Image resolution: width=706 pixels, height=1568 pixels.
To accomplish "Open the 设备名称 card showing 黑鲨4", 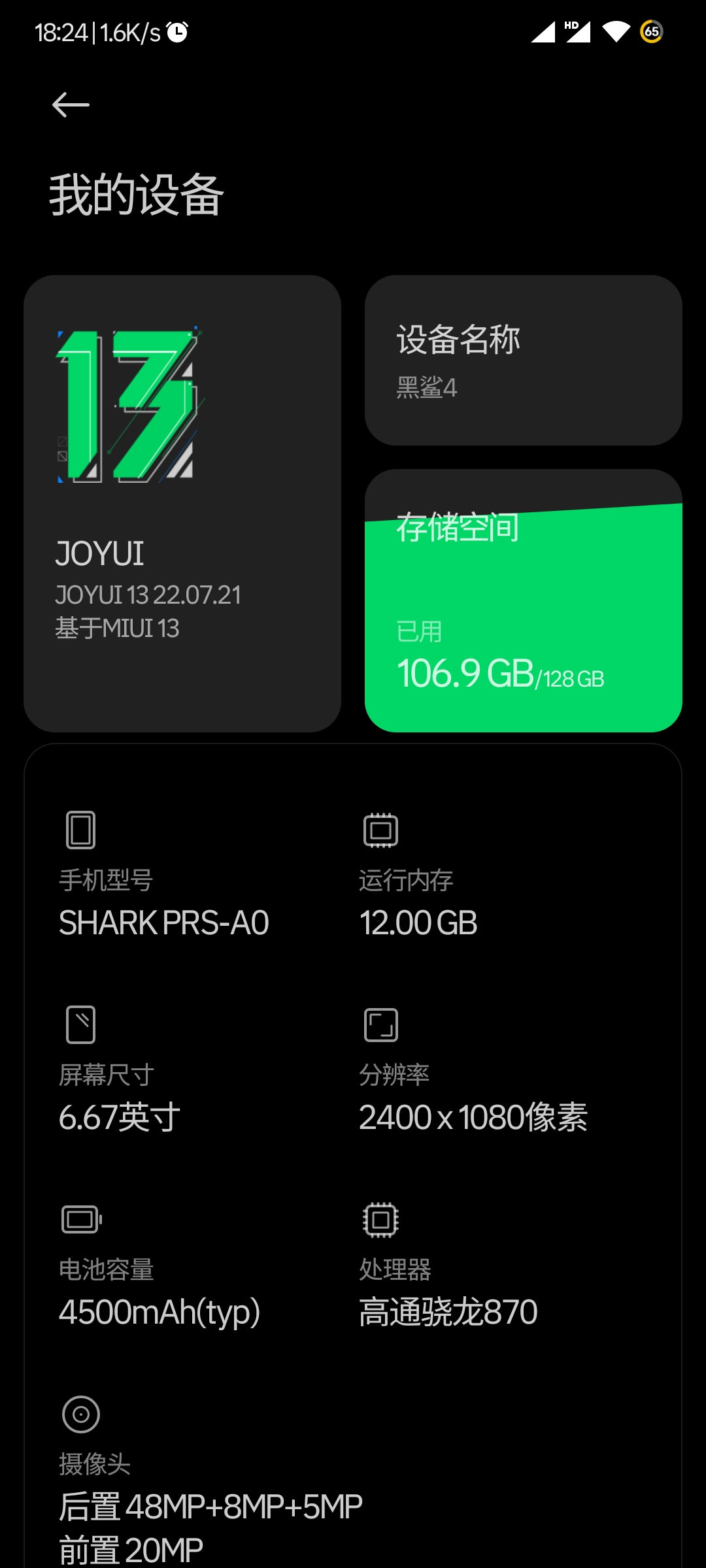I will click(523, 360).
